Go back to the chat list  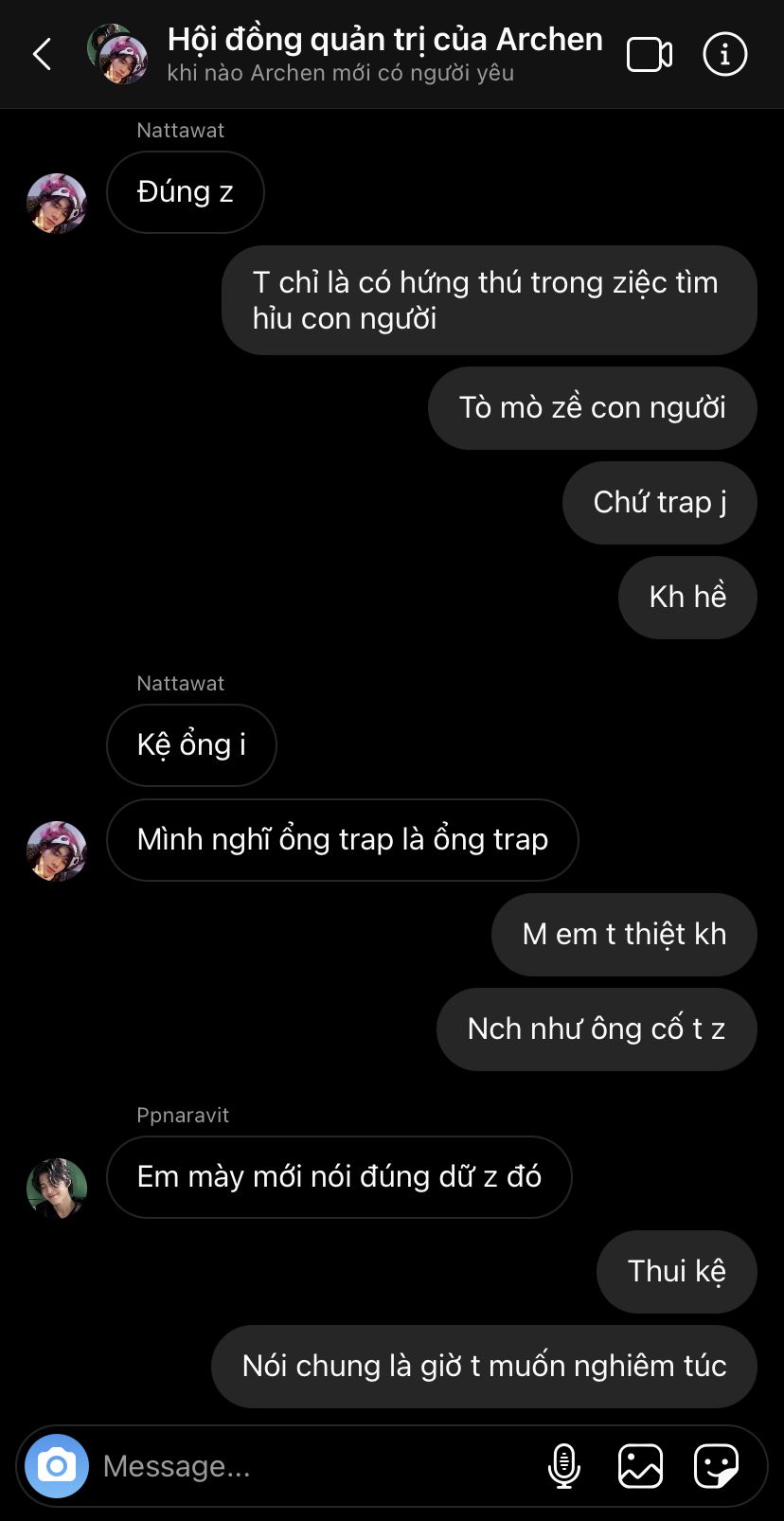click(x=43, y=55)
